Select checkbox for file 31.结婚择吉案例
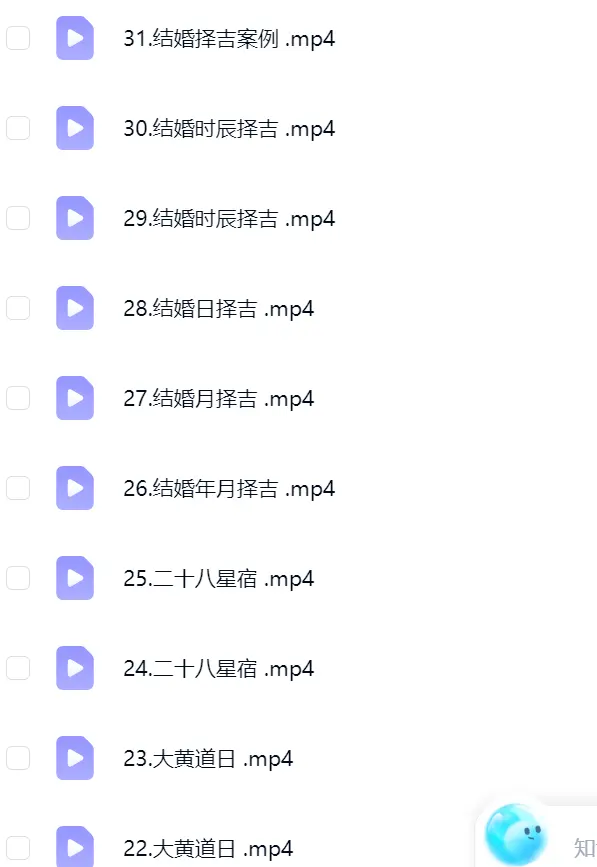597x867 pixels. [x=18, y=38]
